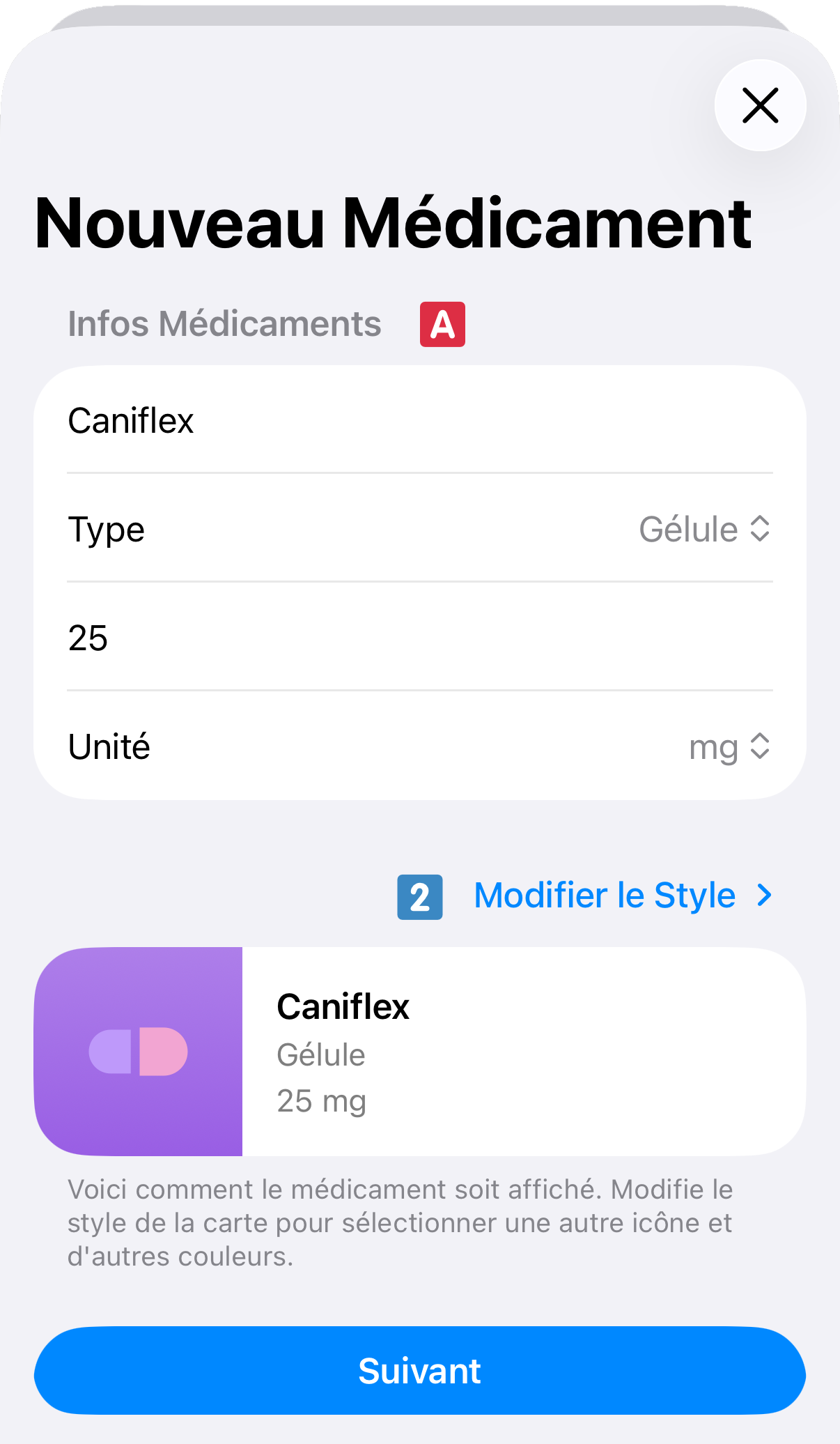Continue with the Suivant button

pos(419,1371)
